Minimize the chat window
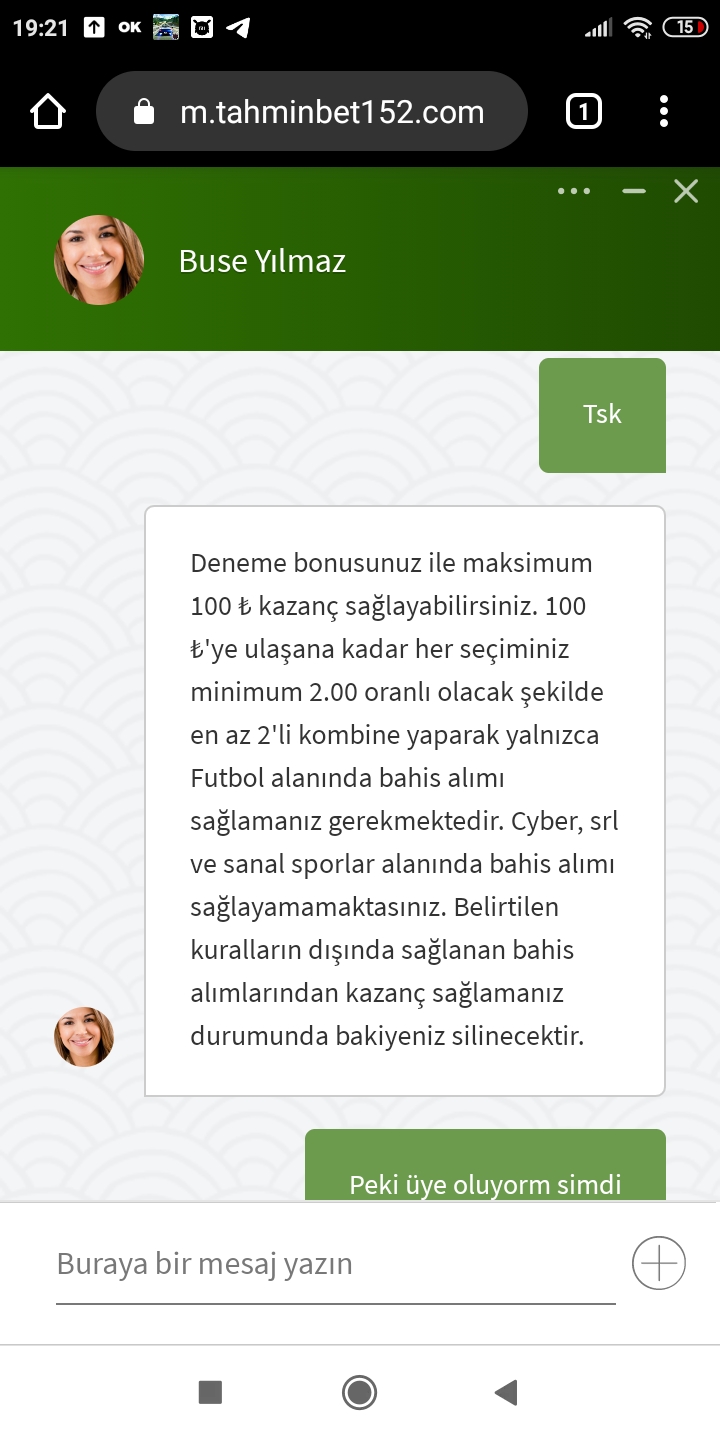 (634, 191)
